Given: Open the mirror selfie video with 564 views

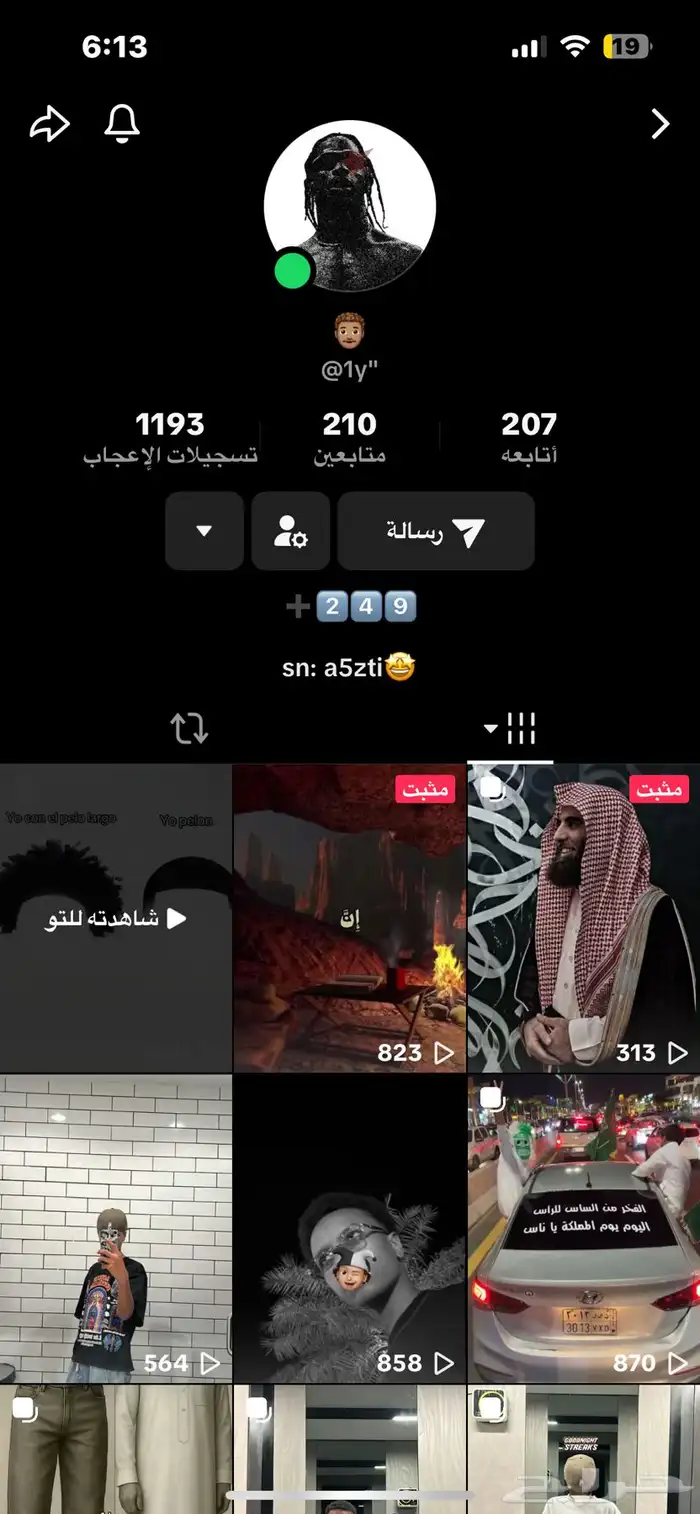Looking at the screenshot, I should point(116,1229).
